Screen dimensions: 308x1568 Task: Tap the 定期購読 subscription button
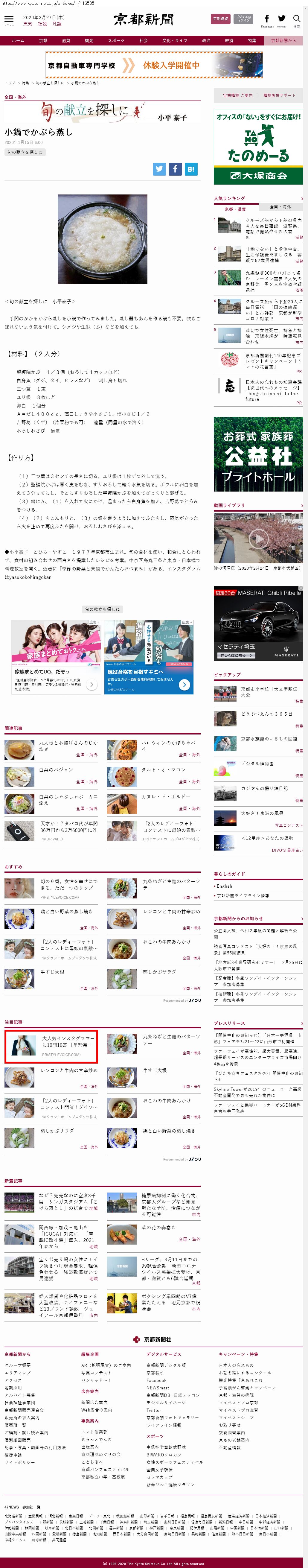tap(220, 19)
